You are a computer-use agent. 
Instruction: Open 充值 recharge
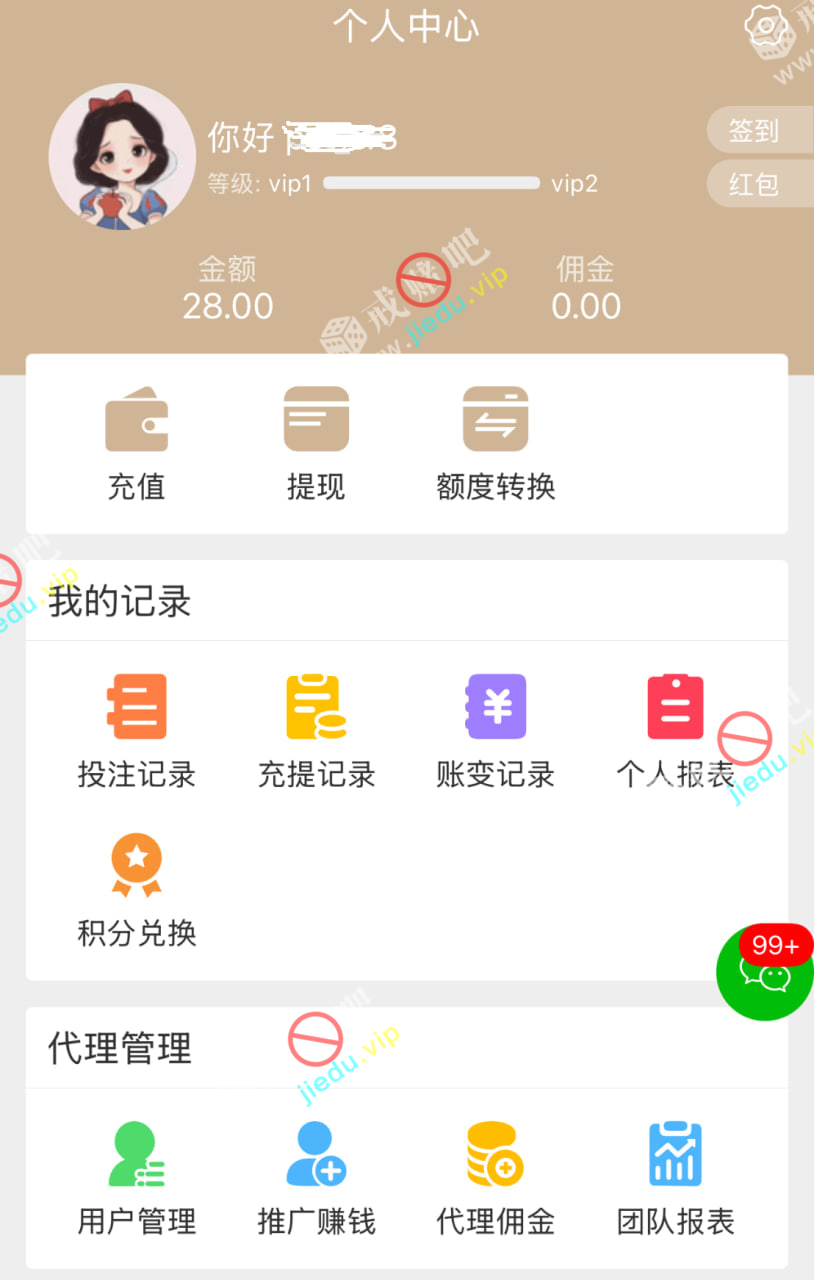coord(136,443)
